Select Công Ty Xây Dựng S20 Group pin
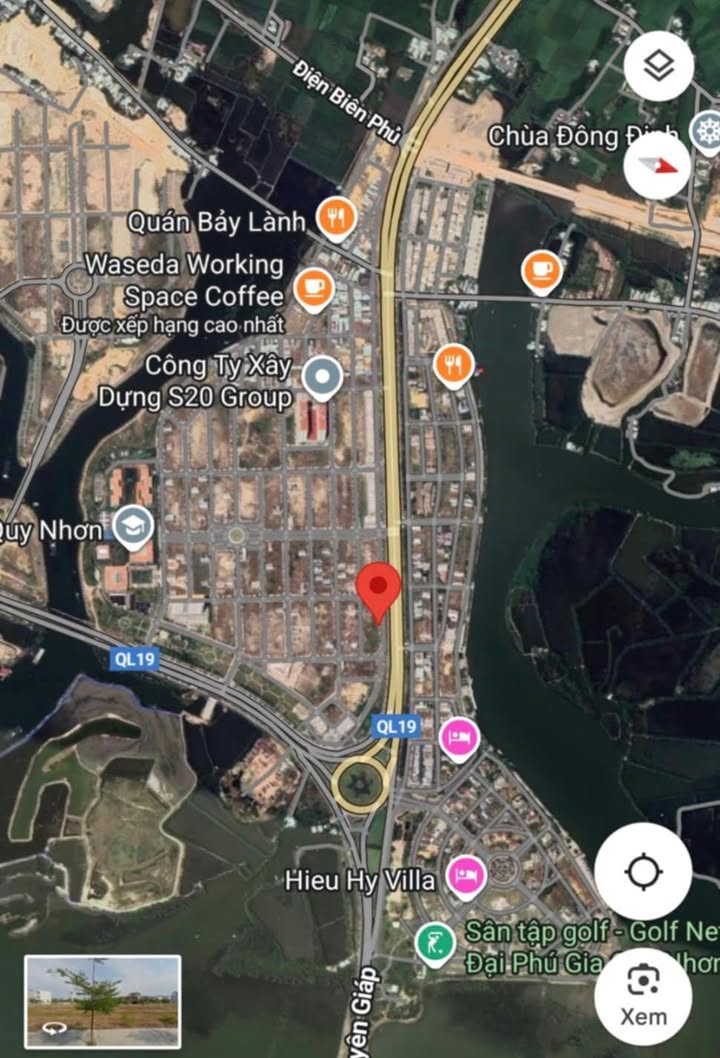Image resolution: width=720 pixels, height=1058 pixels. pos(322,378)
